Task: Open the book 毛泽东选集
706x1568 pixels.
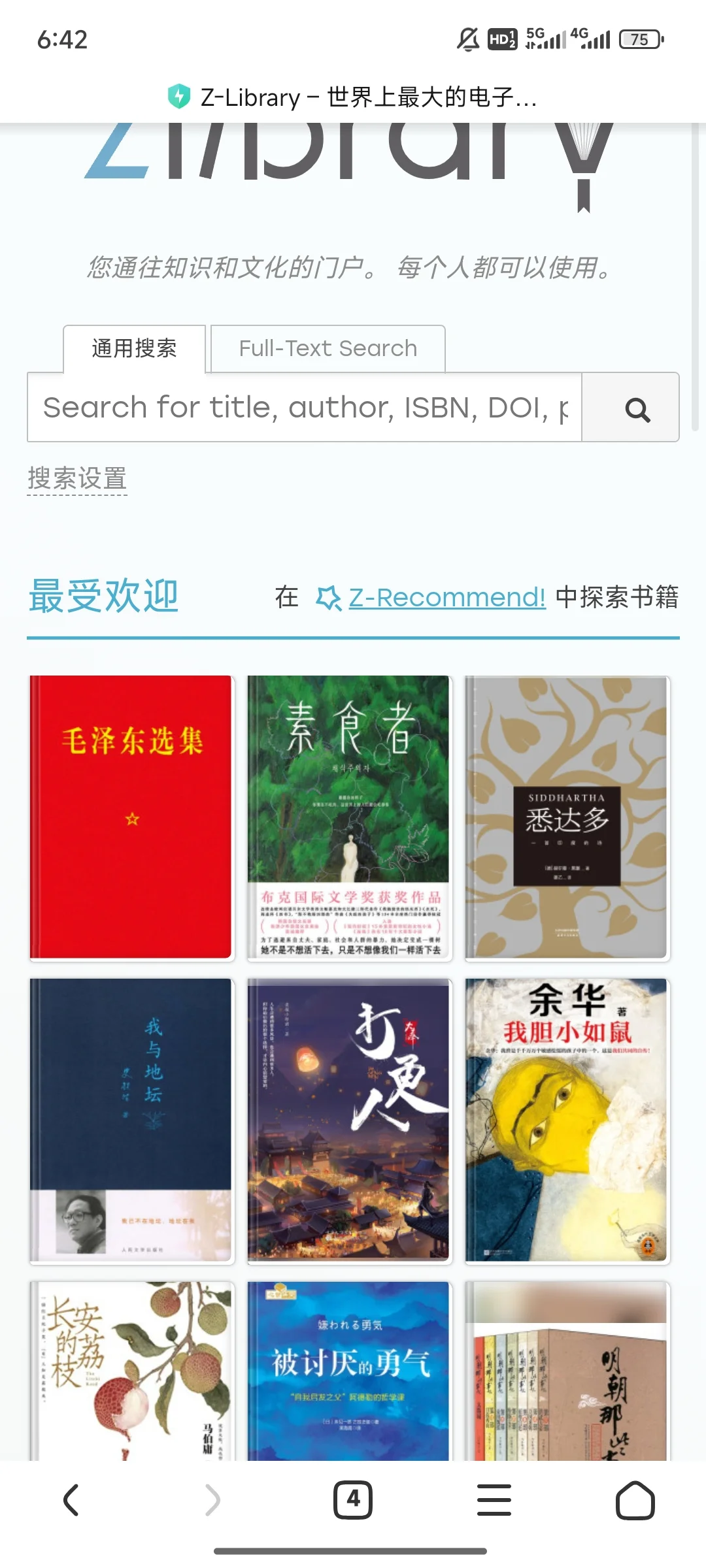Action: (131, 818)
